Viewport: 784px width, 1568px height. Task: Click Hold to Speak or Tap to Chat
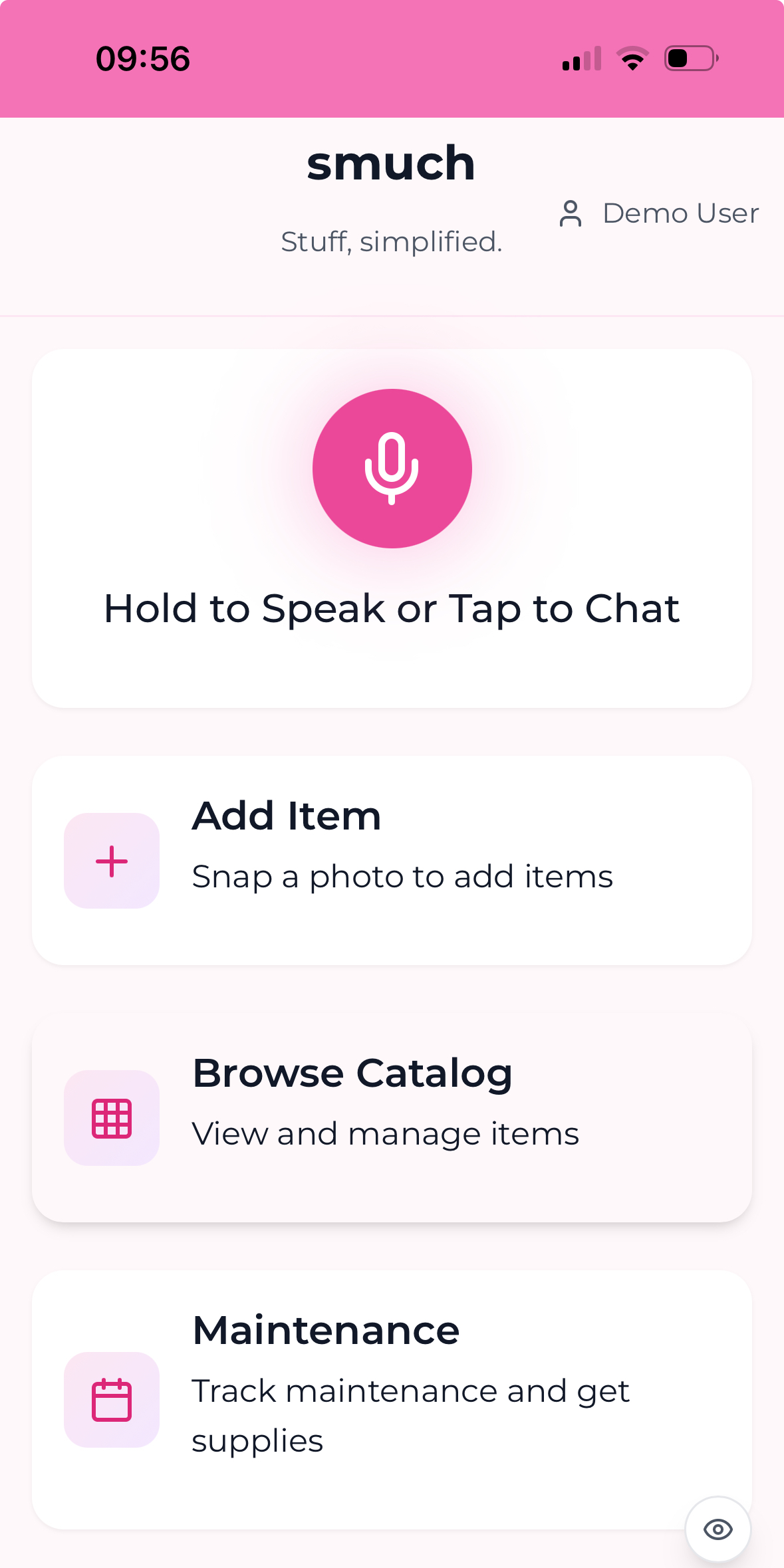(x=392, y=608)
